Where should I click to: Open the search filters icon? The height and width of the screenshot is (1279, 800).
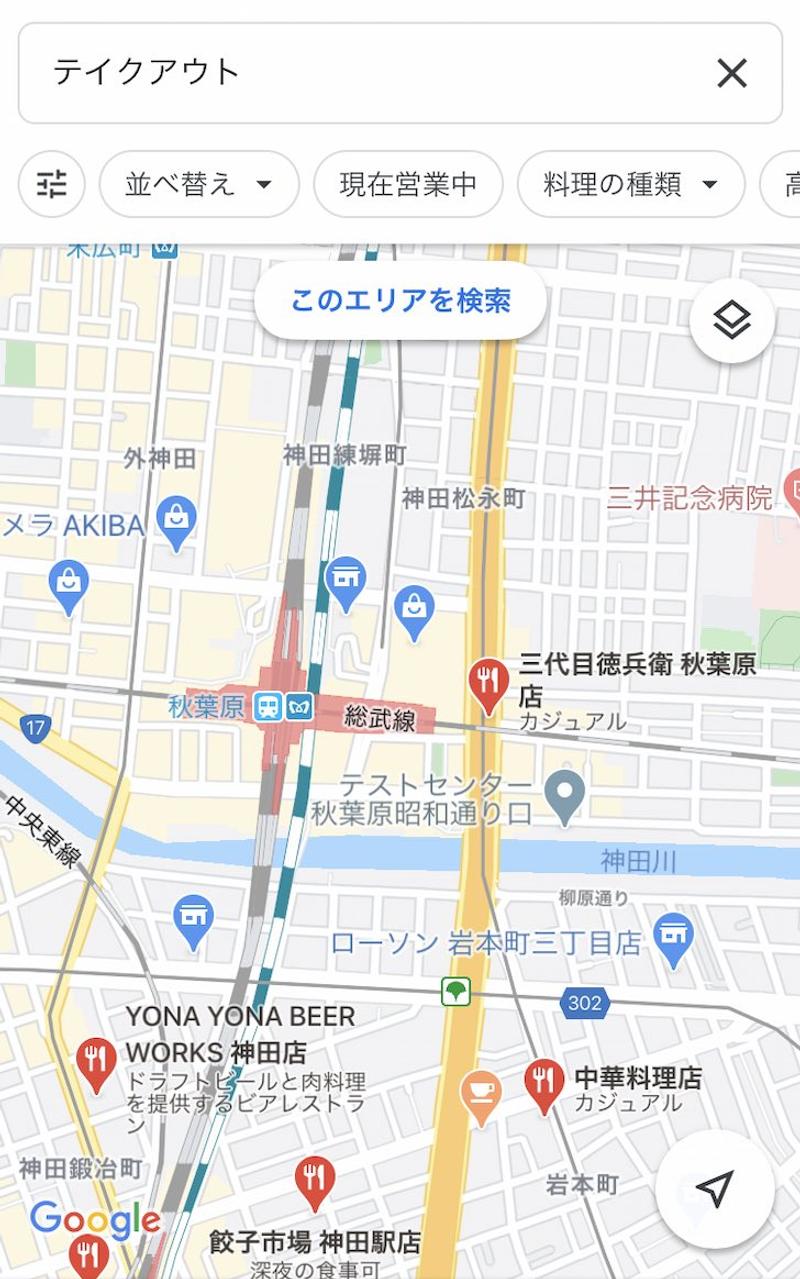(x=50, y=184)
